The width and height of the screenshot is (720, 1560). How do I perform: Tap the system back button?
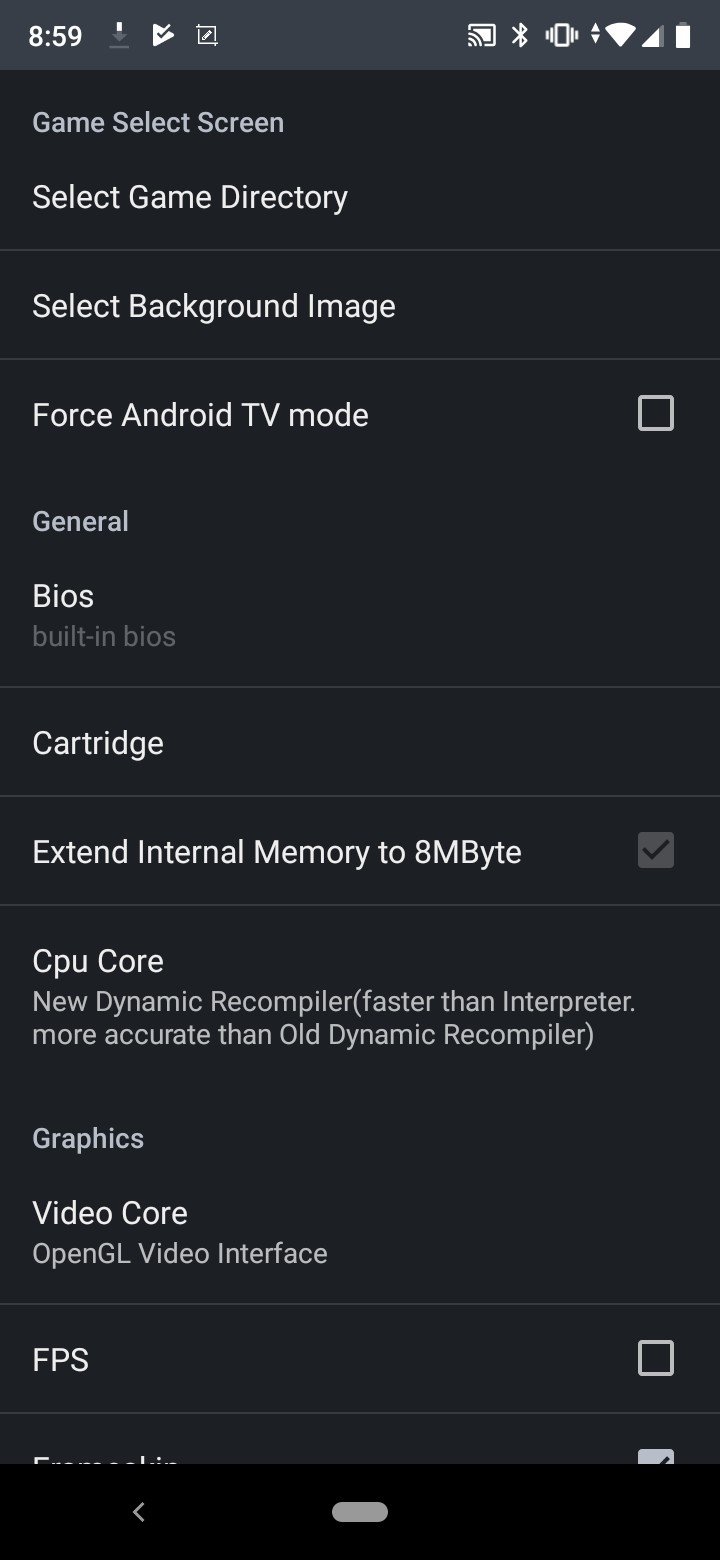[139, 1512]
